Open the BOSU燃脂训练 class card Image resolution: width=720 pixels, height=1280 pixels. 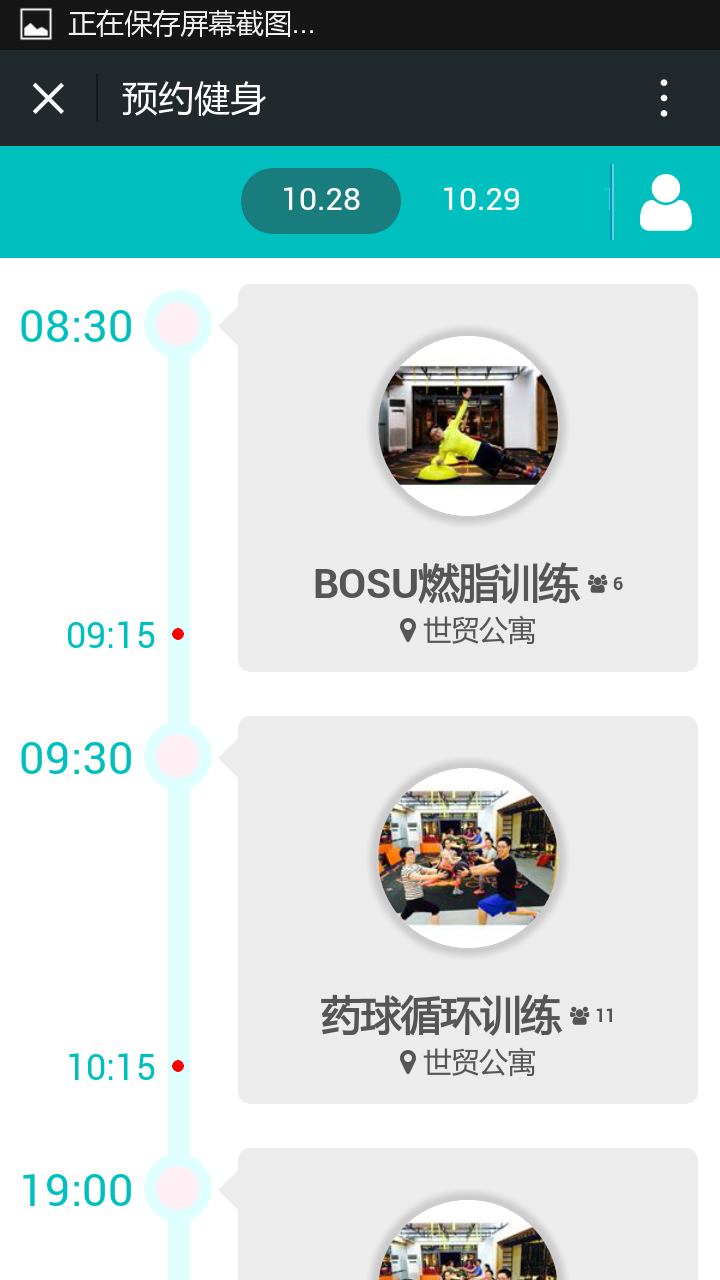pyautogui.click(x=467, y=478)
